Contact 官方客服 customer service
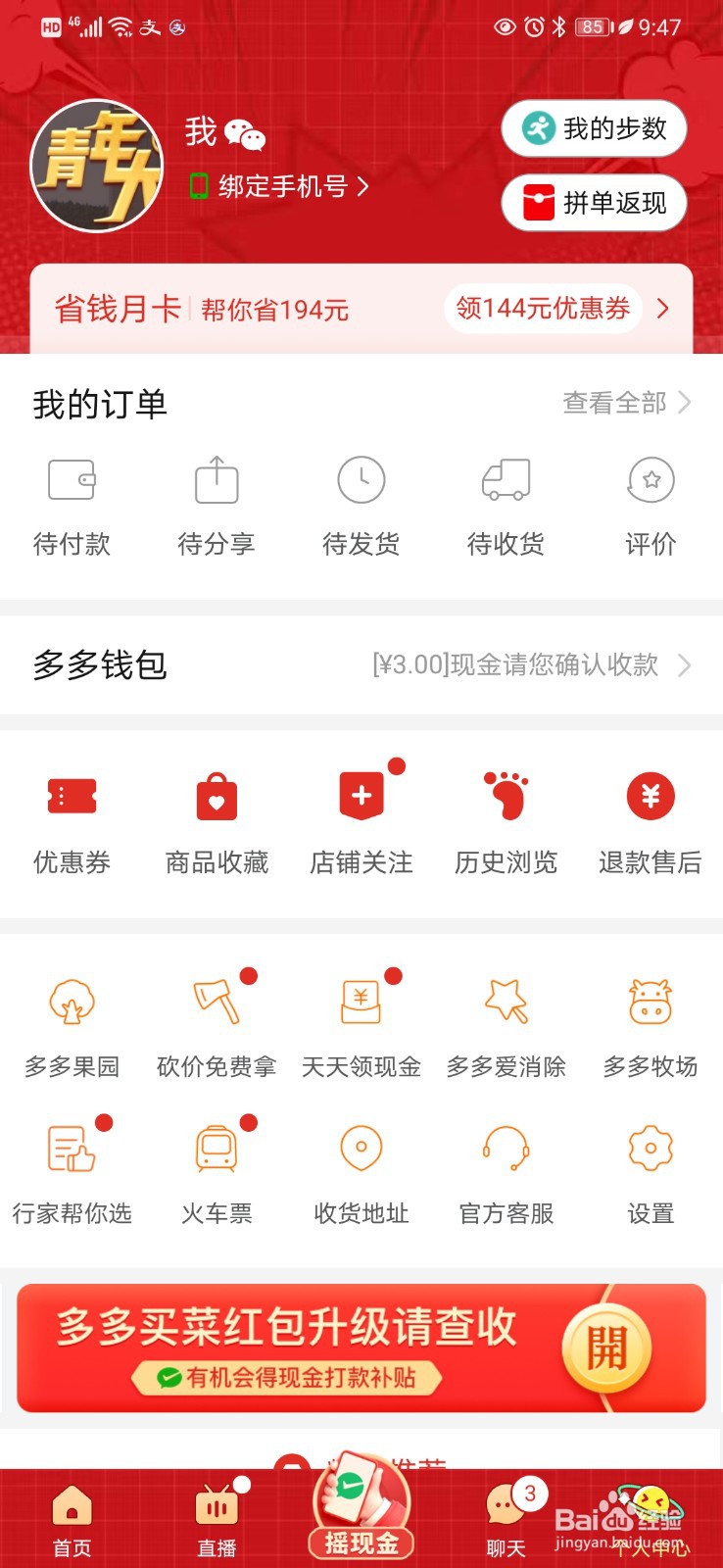Viewport: 723px width, 1568px height. pyautogui.click(x=506, y=1173)
